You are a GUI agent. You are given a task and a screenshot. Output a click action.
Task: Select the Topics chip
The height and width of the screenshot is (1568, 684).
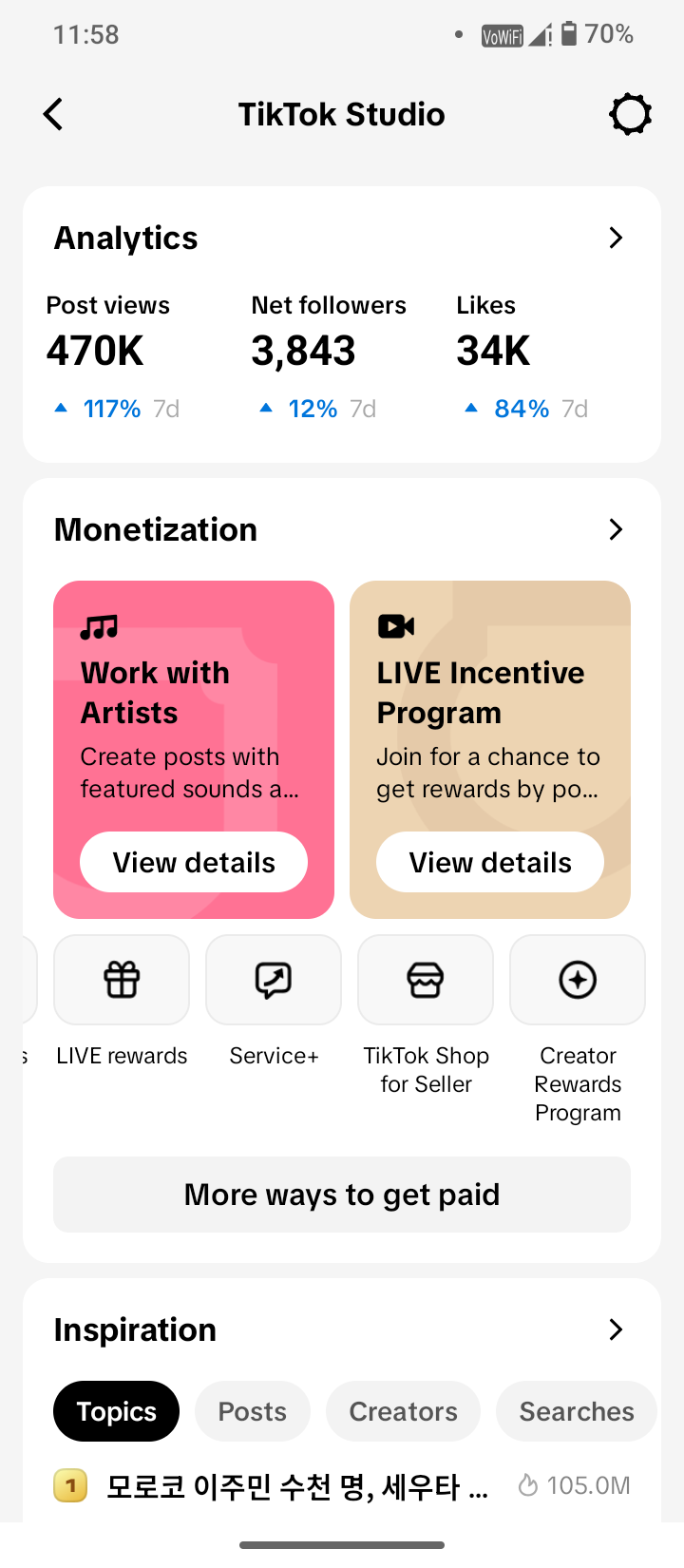click(x=116, y=1411)
